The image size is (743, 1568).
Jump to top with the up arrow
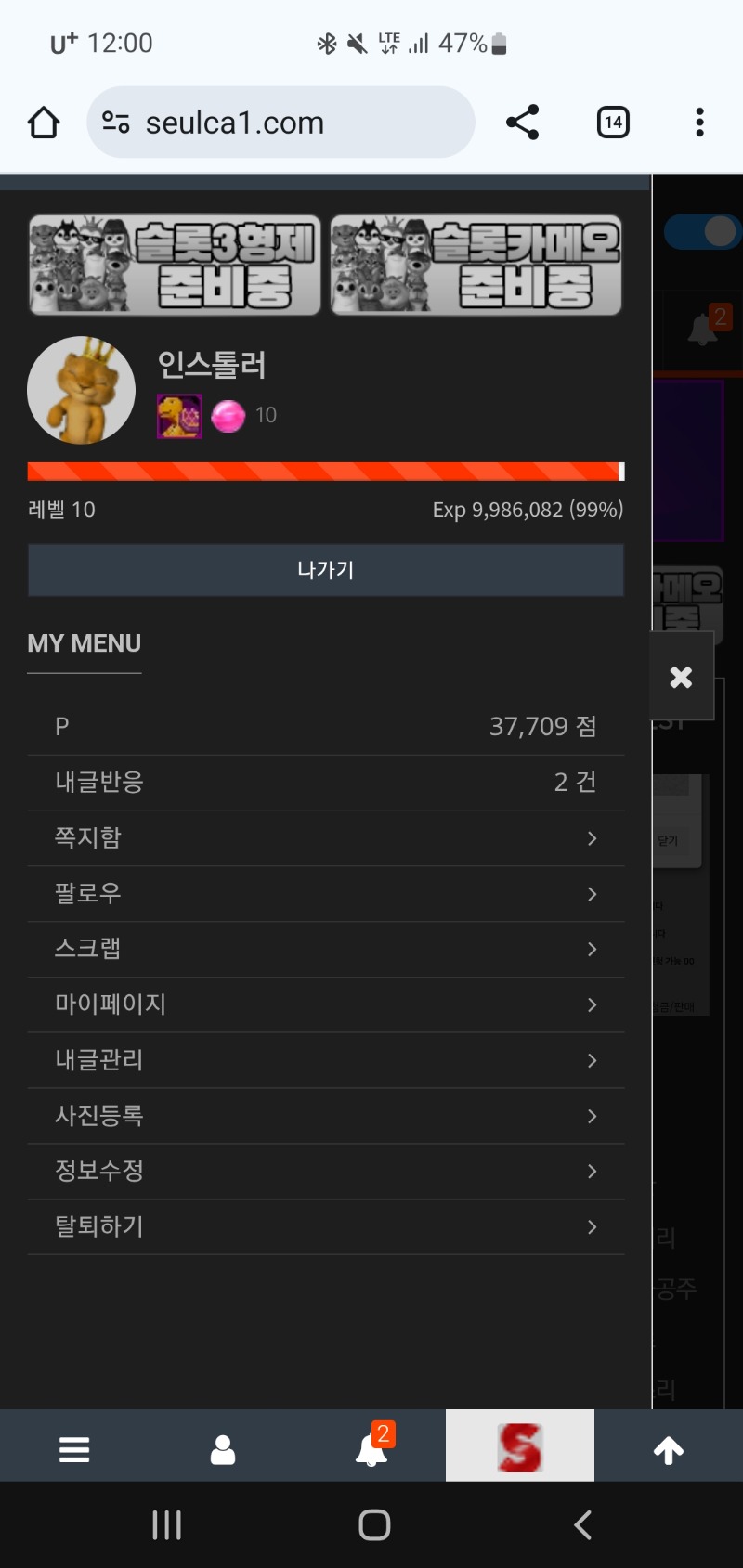point(669,1448)
